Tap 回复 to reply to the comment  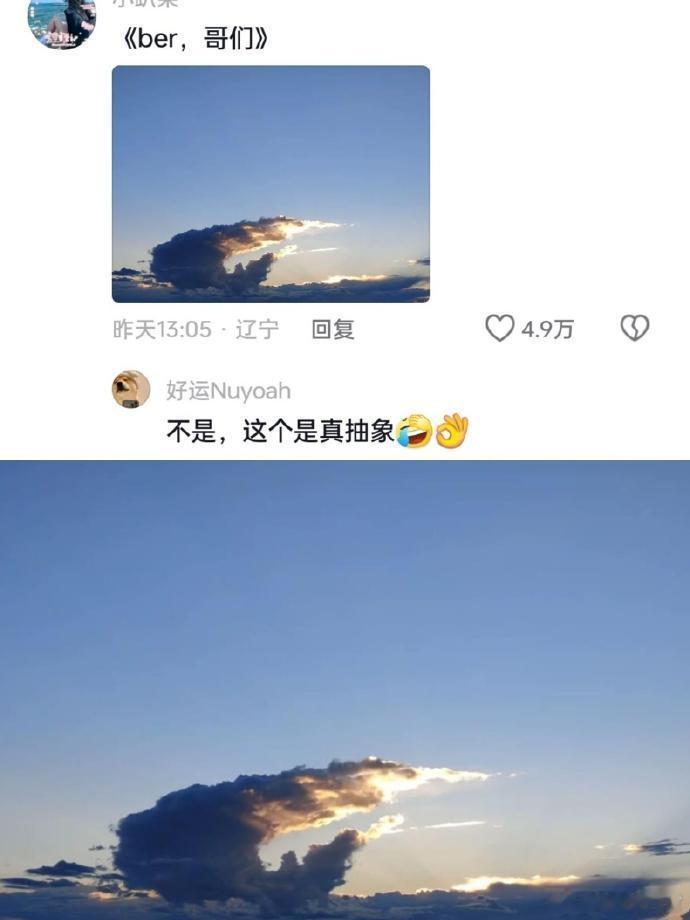tap(333, 329)
